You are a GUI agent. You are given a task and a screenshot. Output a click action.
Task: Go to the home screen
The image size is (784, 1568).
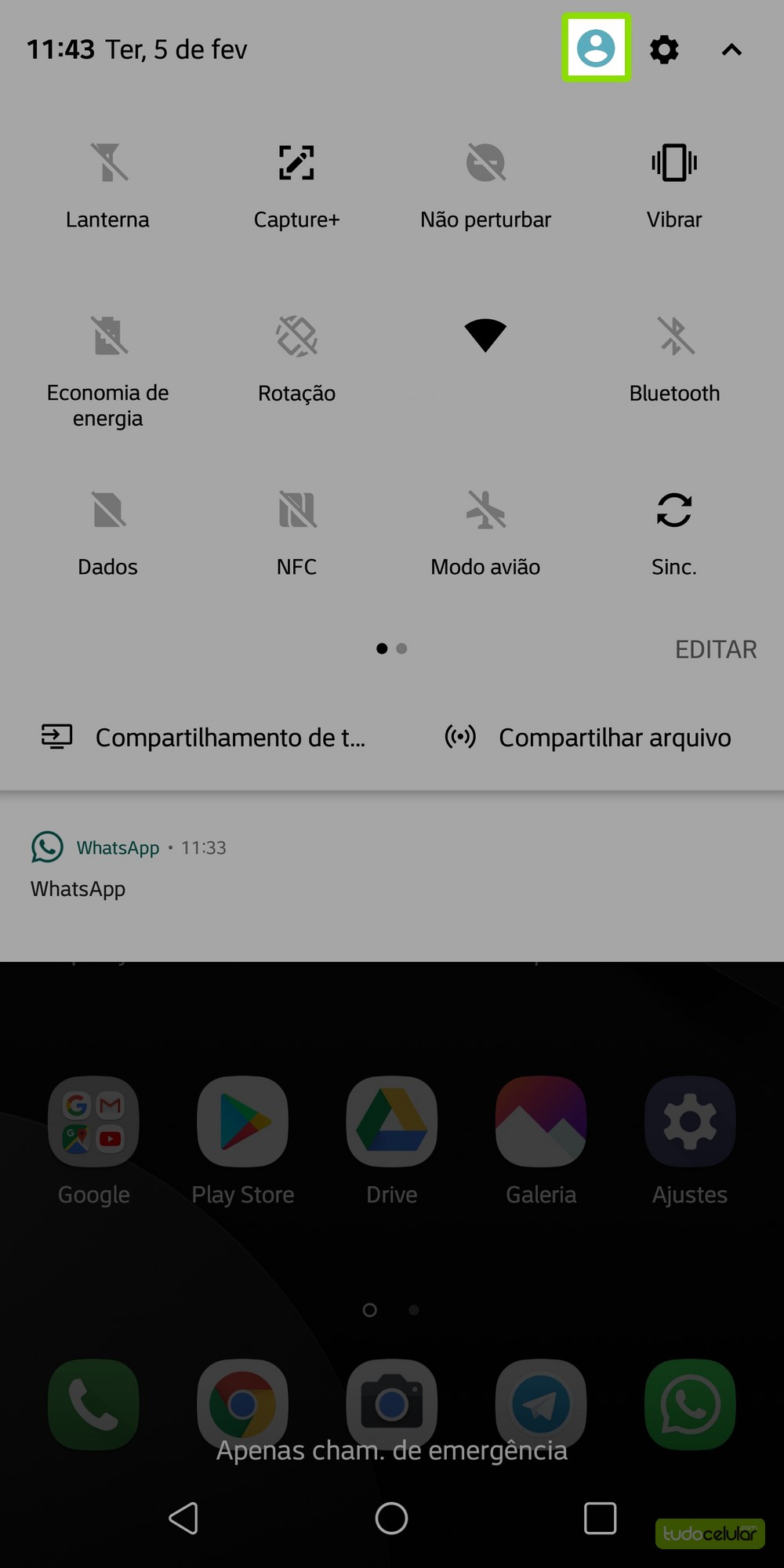pos(391,1518)
